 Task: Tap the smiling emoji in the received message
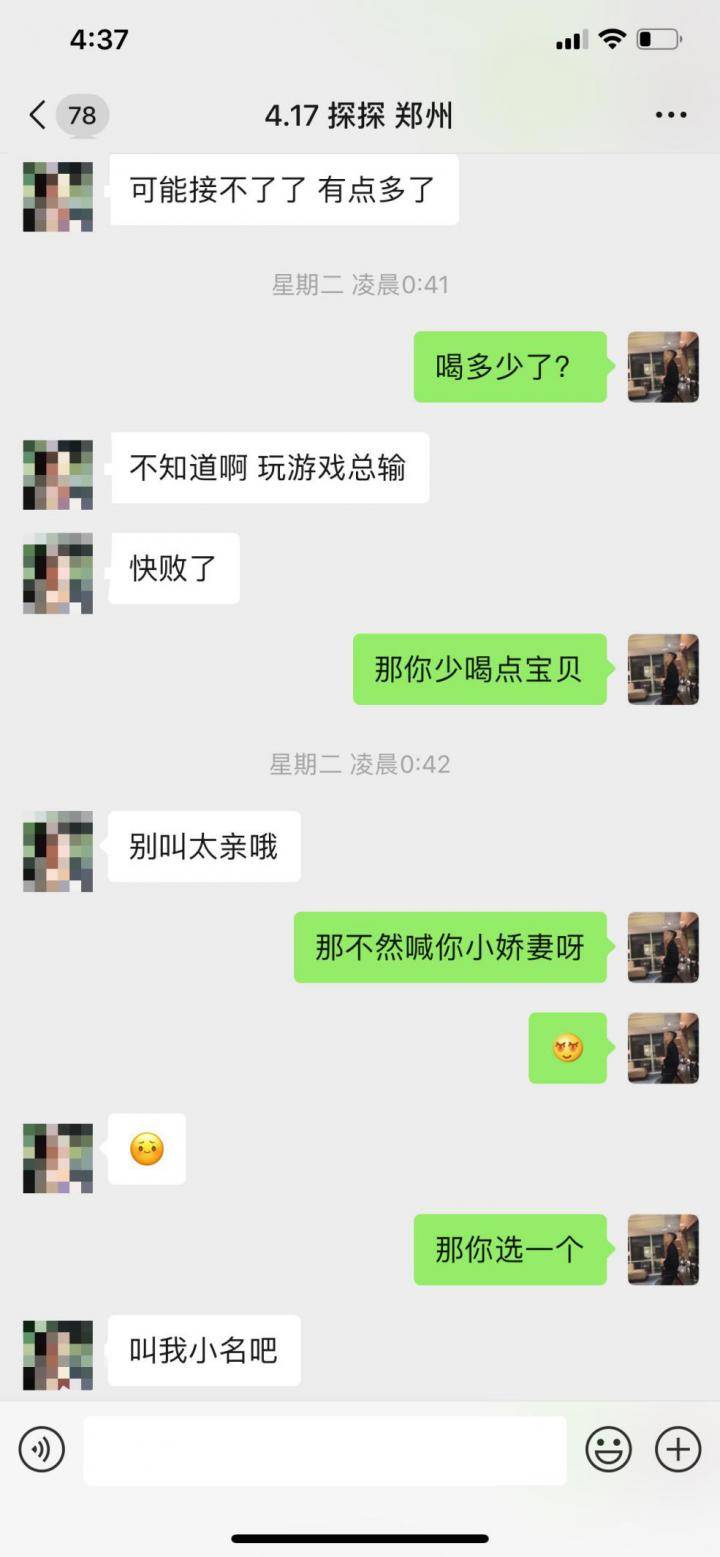147,1149
